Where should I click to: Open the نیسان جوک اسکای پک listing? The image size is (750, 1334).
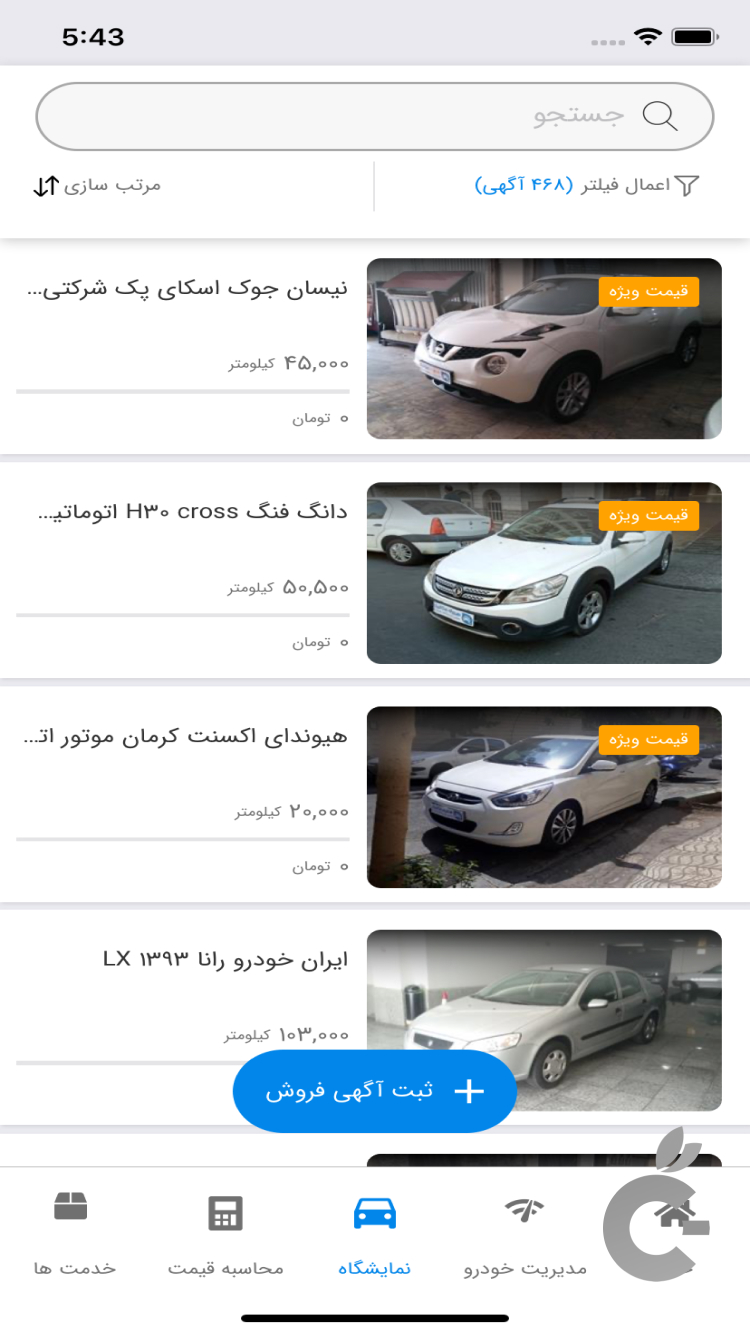374,348
